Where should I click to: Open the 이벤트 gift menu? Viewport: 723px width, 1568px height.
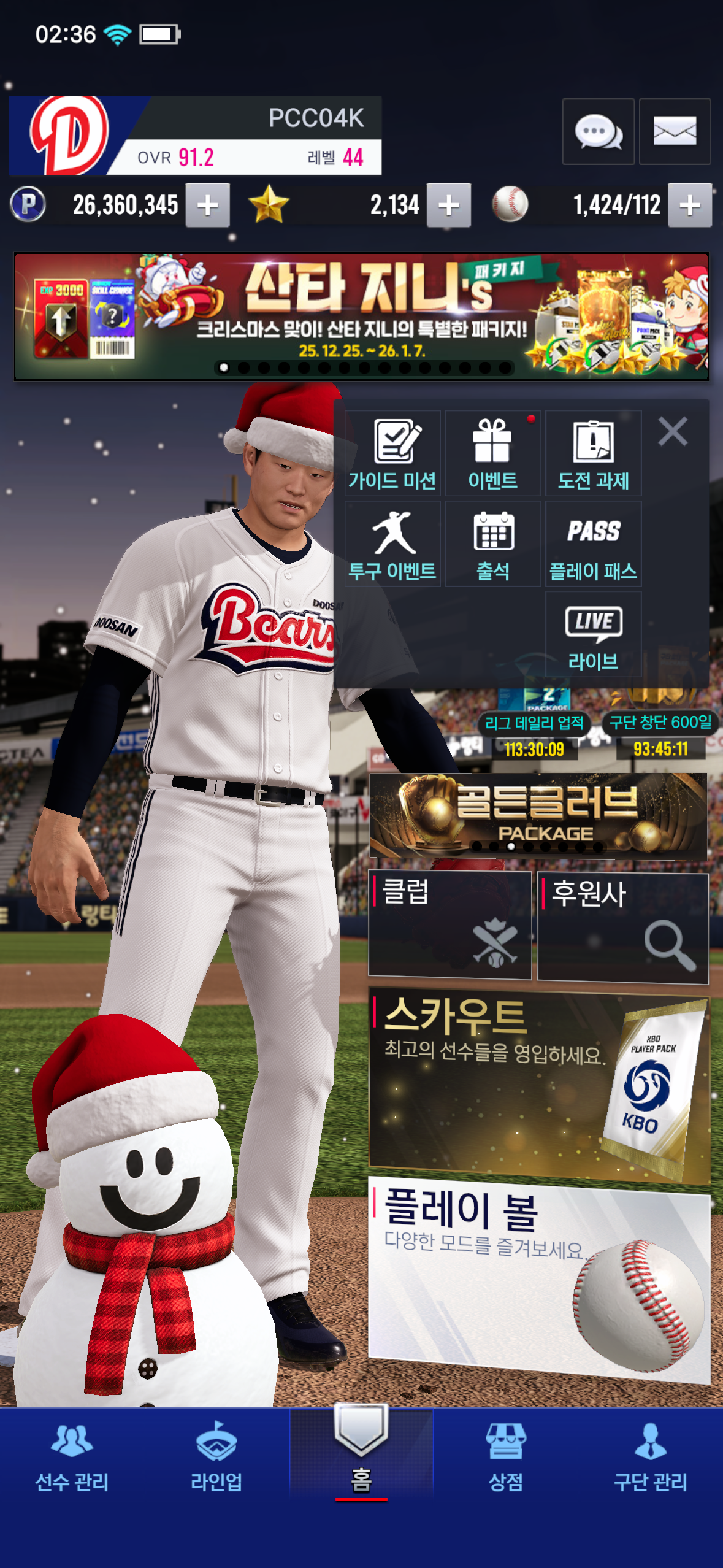click(x=492, y=453)
